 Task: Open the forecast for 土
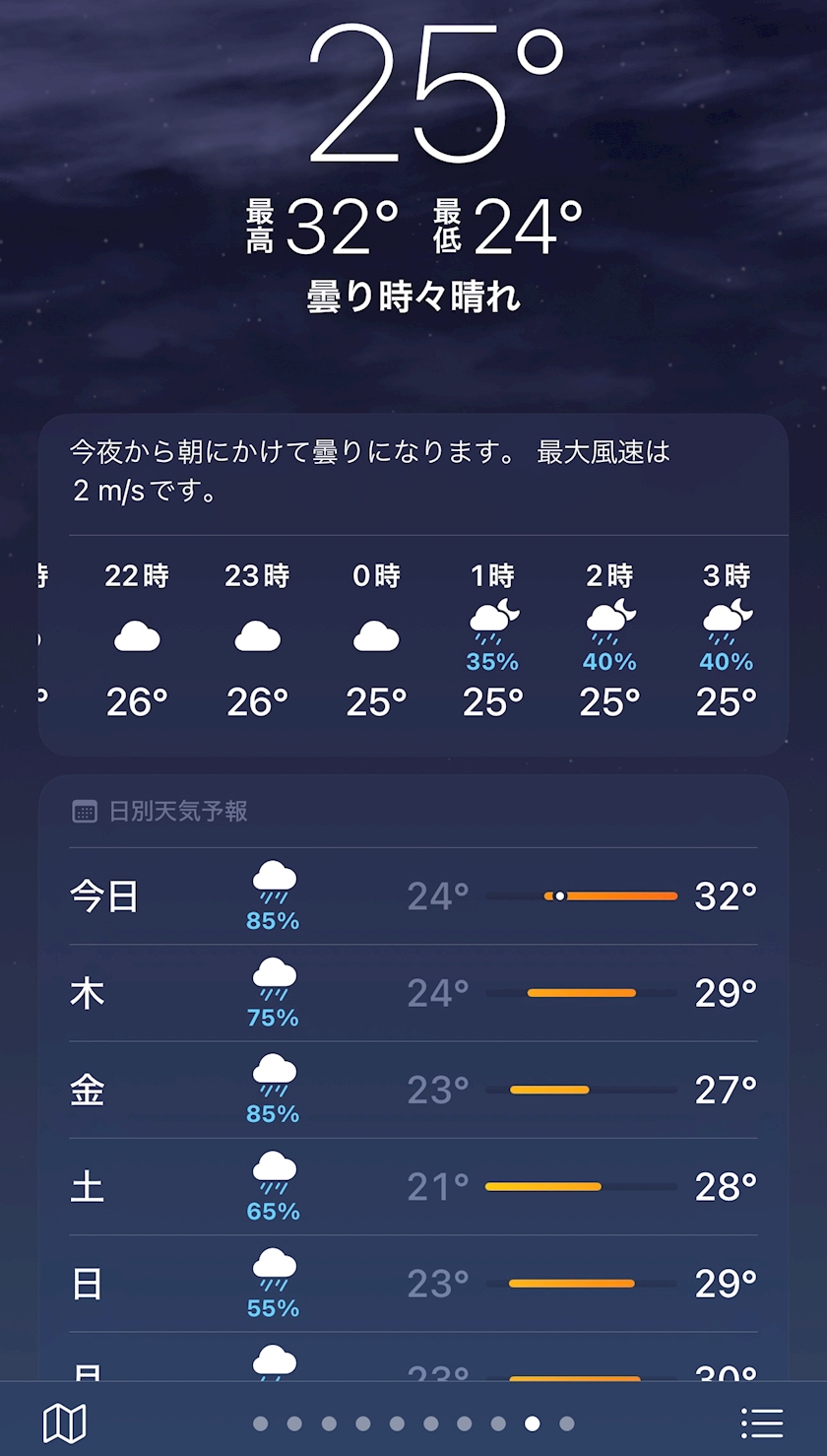413,1186
